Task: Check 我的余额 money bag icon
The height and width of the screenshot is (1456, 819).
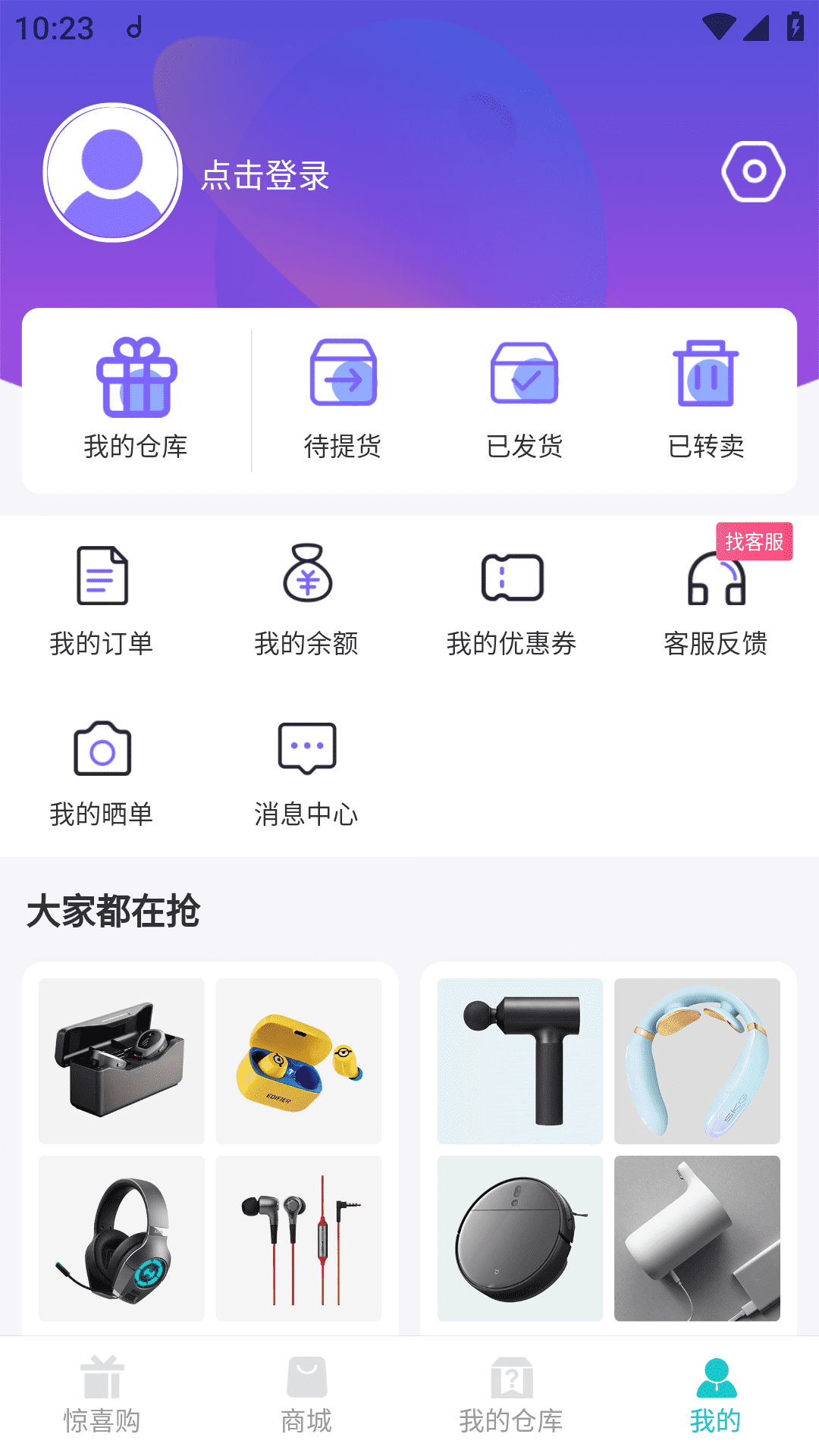Action: point(307,576)
